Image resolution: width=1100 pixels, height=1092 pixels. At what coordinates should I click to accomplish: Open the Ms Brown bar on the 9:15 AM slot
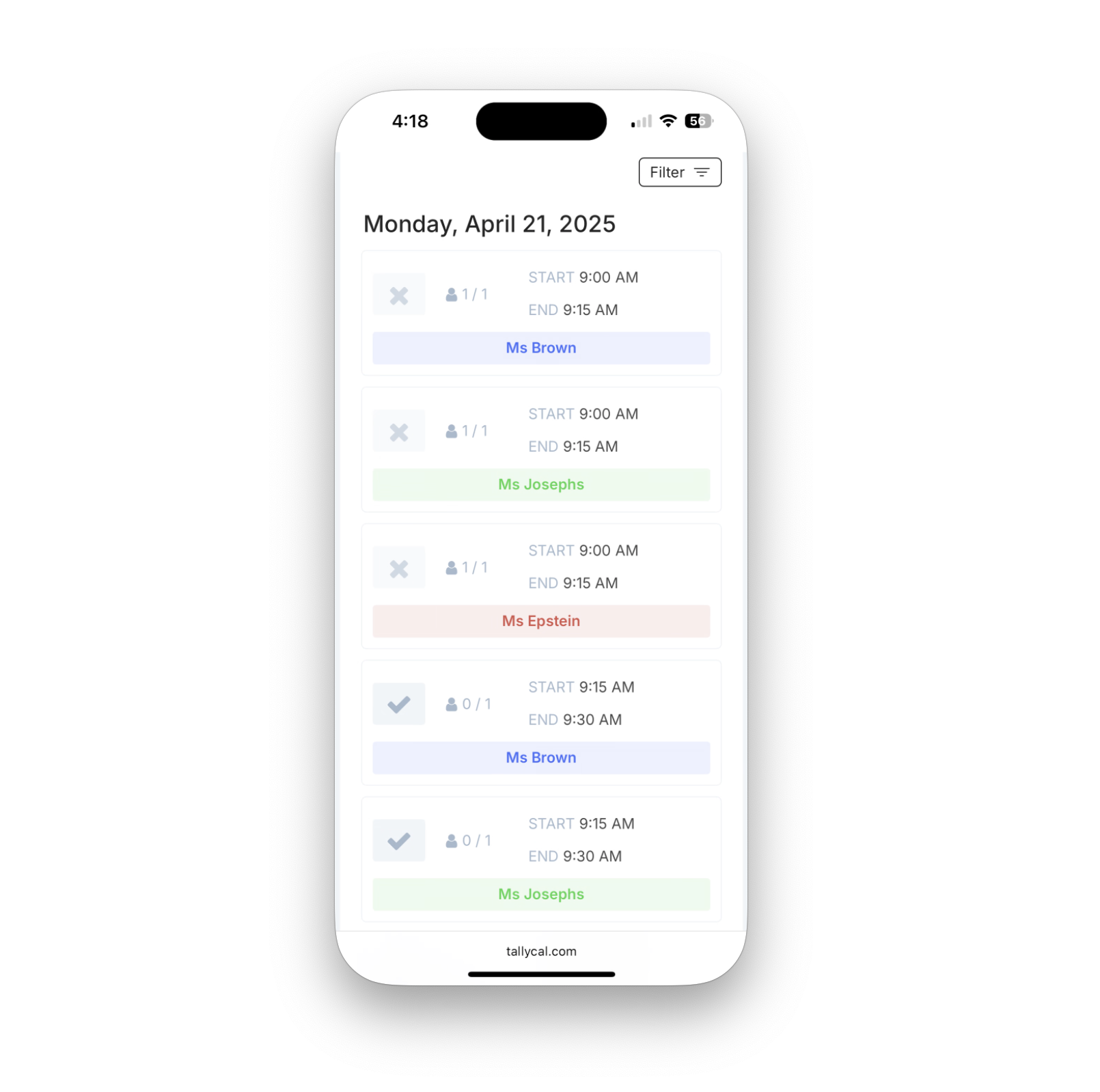540,757
